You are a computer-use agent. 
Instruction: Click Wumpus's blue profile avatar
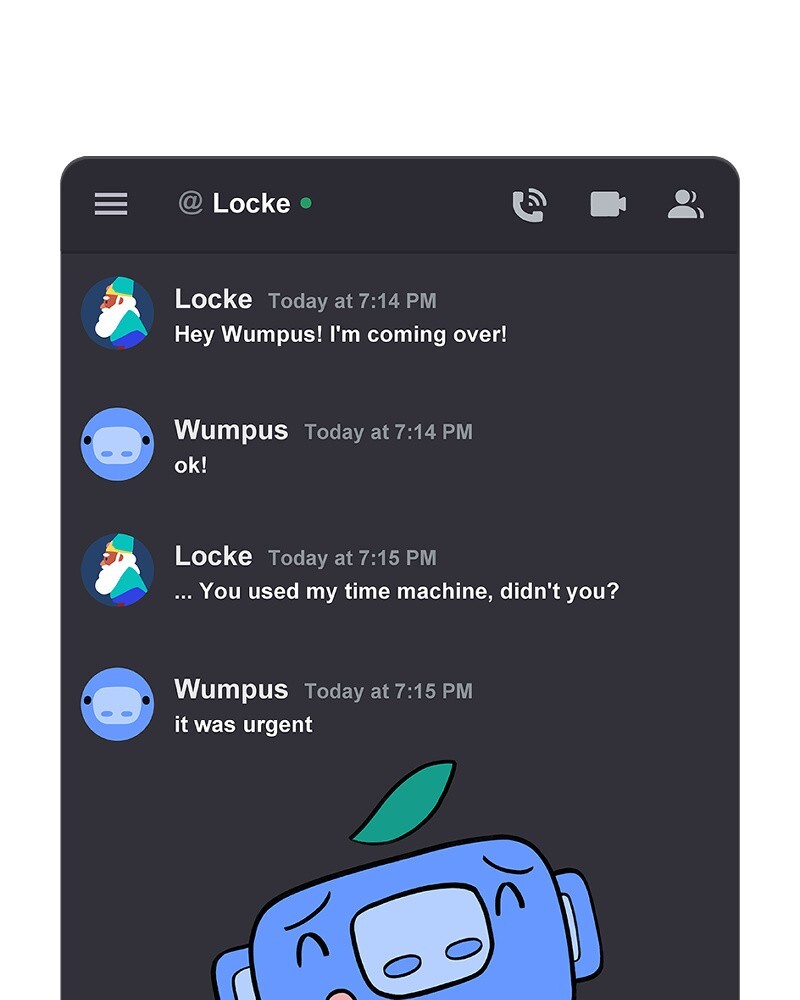pyautogui.click(x=117, y=444)
